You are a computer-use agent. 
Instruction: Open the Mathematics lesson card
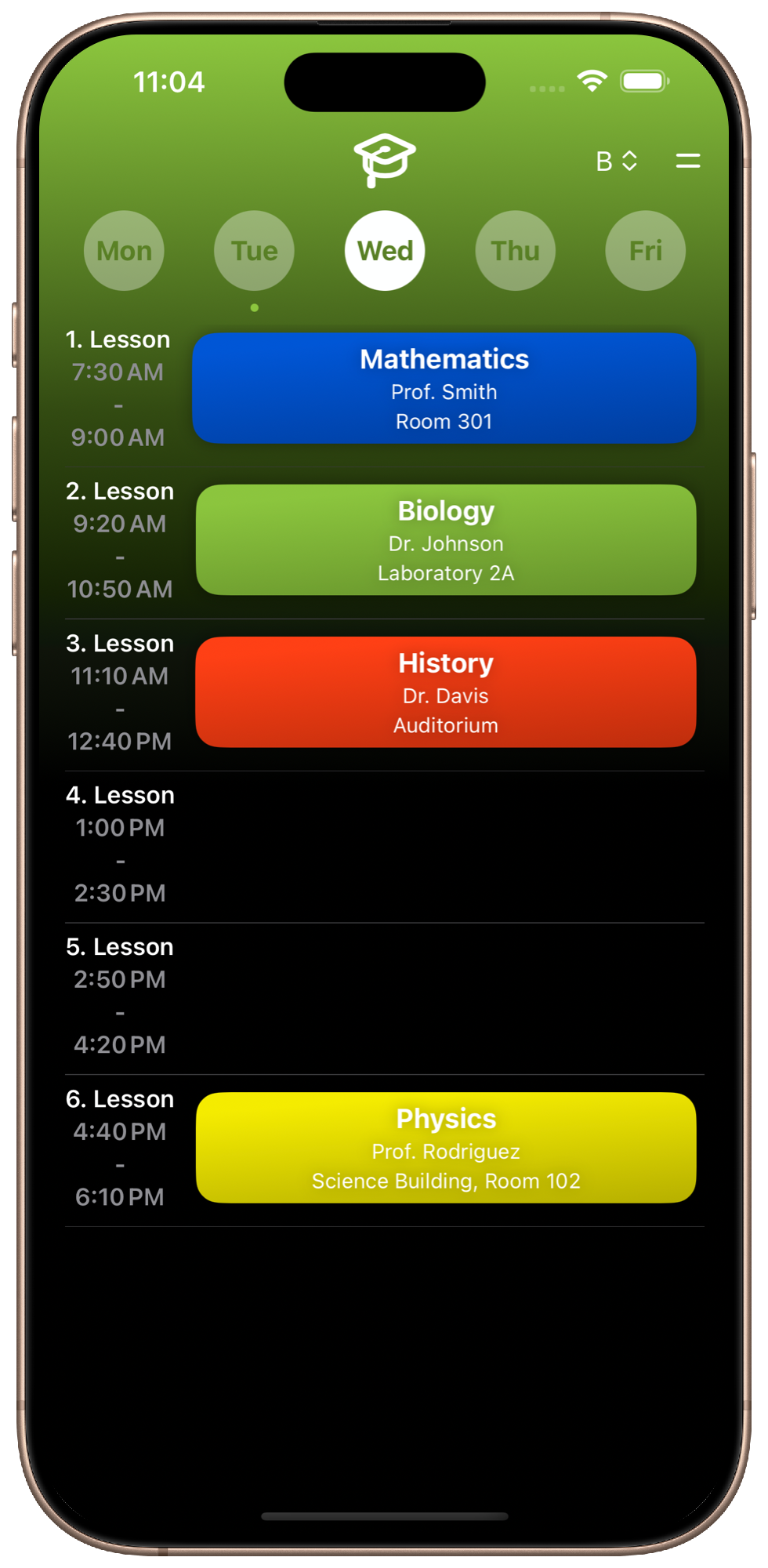click(x=444, y=389)
